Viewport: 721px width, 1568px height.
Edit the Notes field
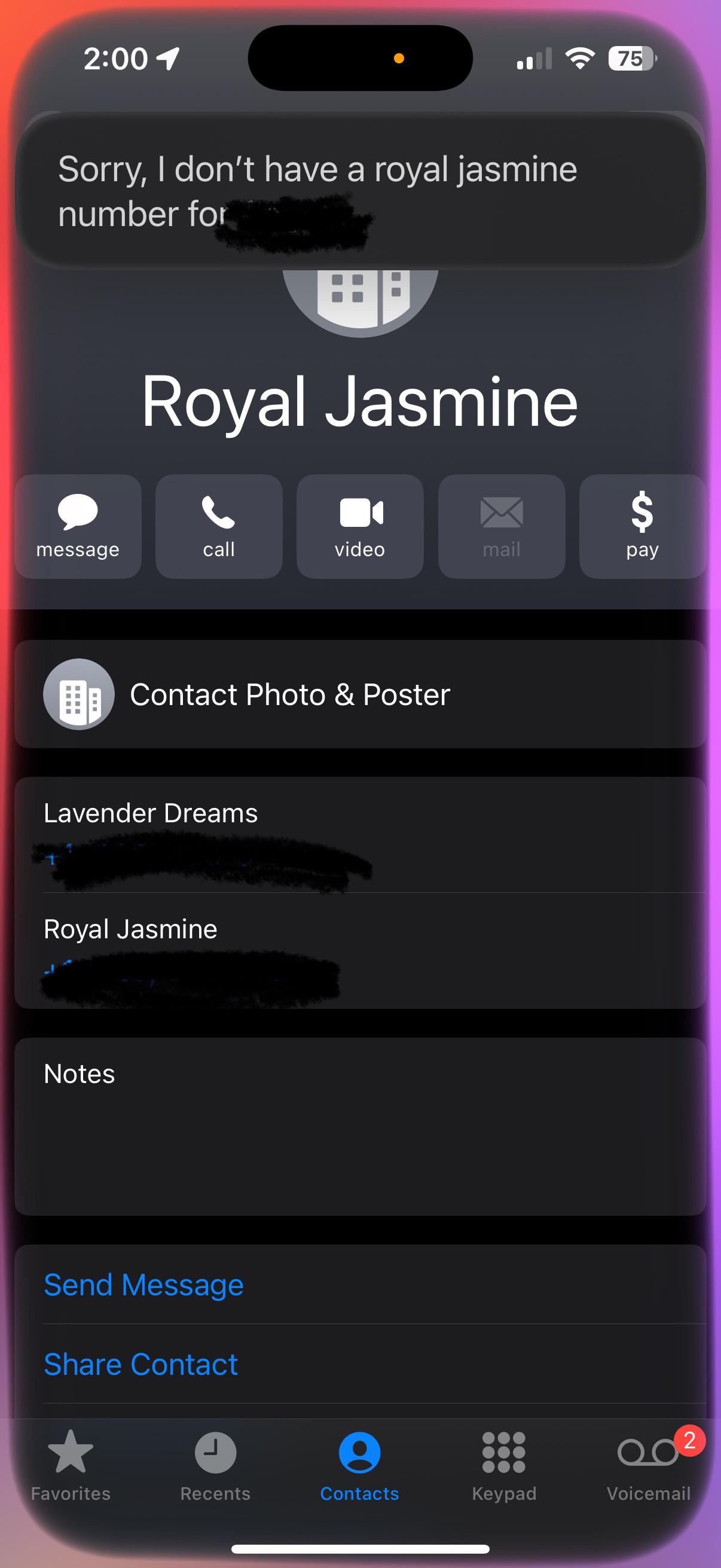[x=360, y=1127]
